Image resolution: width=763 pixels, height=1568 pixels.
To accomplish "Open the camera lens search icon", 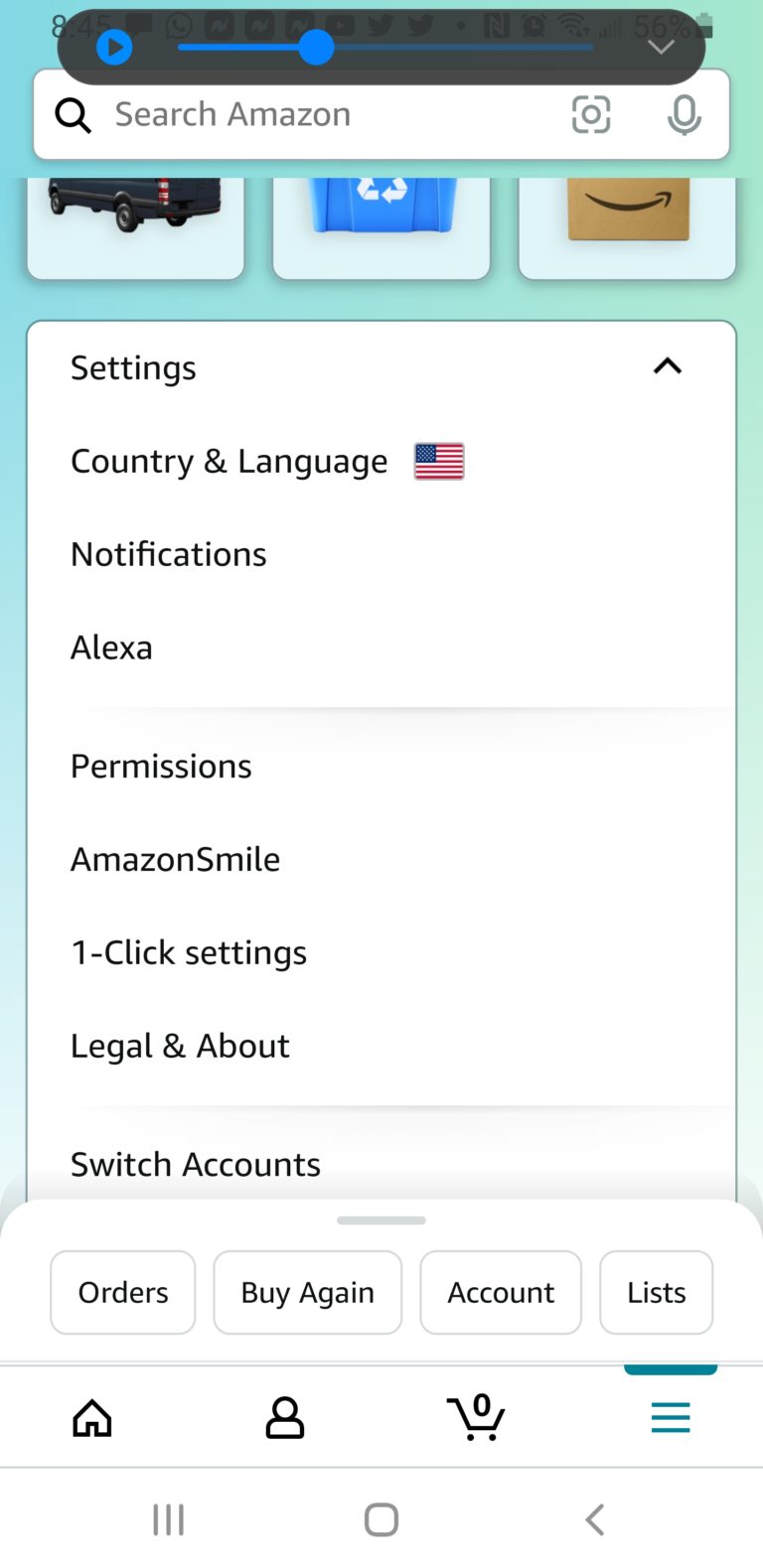I will [591, 115].
